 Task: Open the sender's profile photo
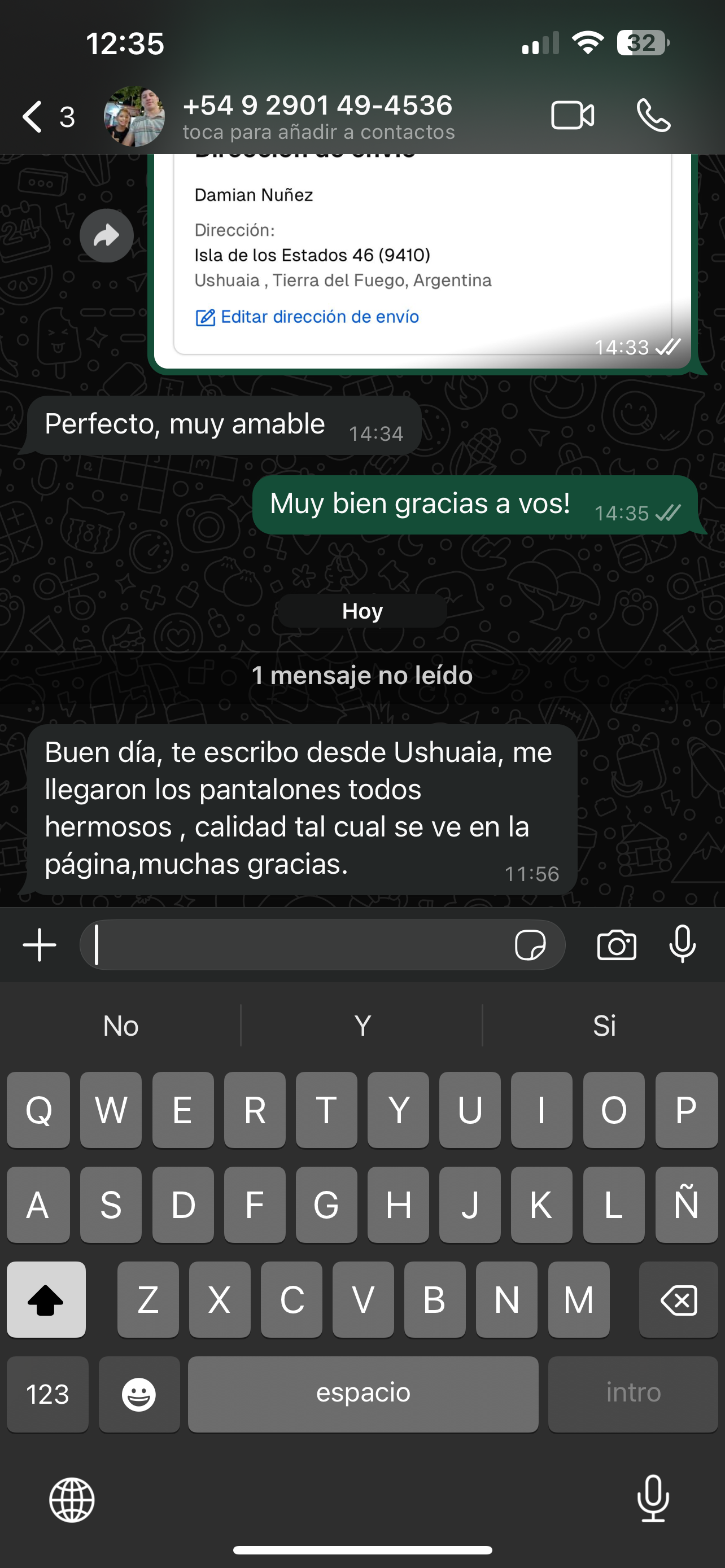click(134, 116)
